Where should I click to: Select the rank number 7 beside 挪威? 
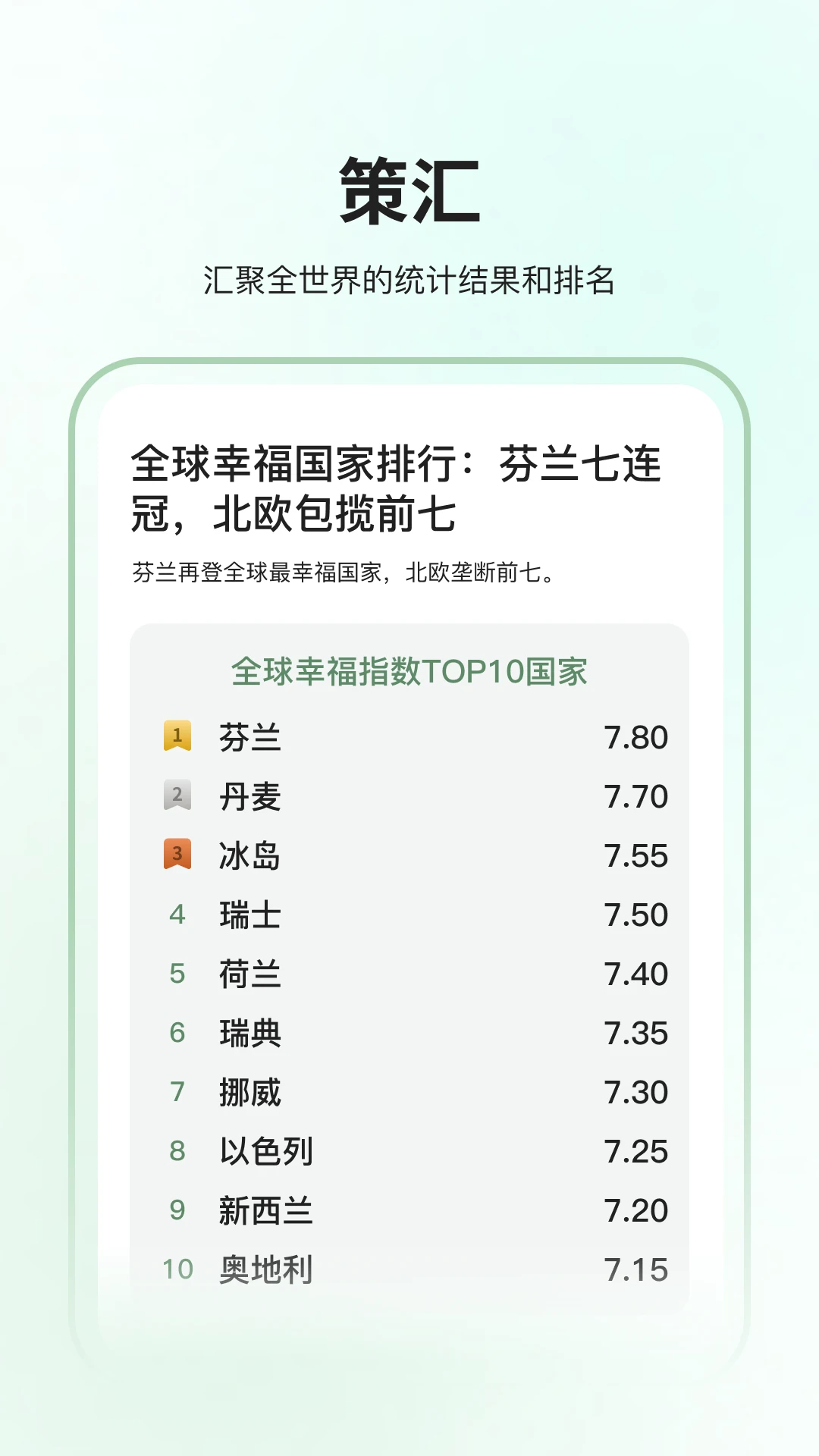tap(176, 1092)
